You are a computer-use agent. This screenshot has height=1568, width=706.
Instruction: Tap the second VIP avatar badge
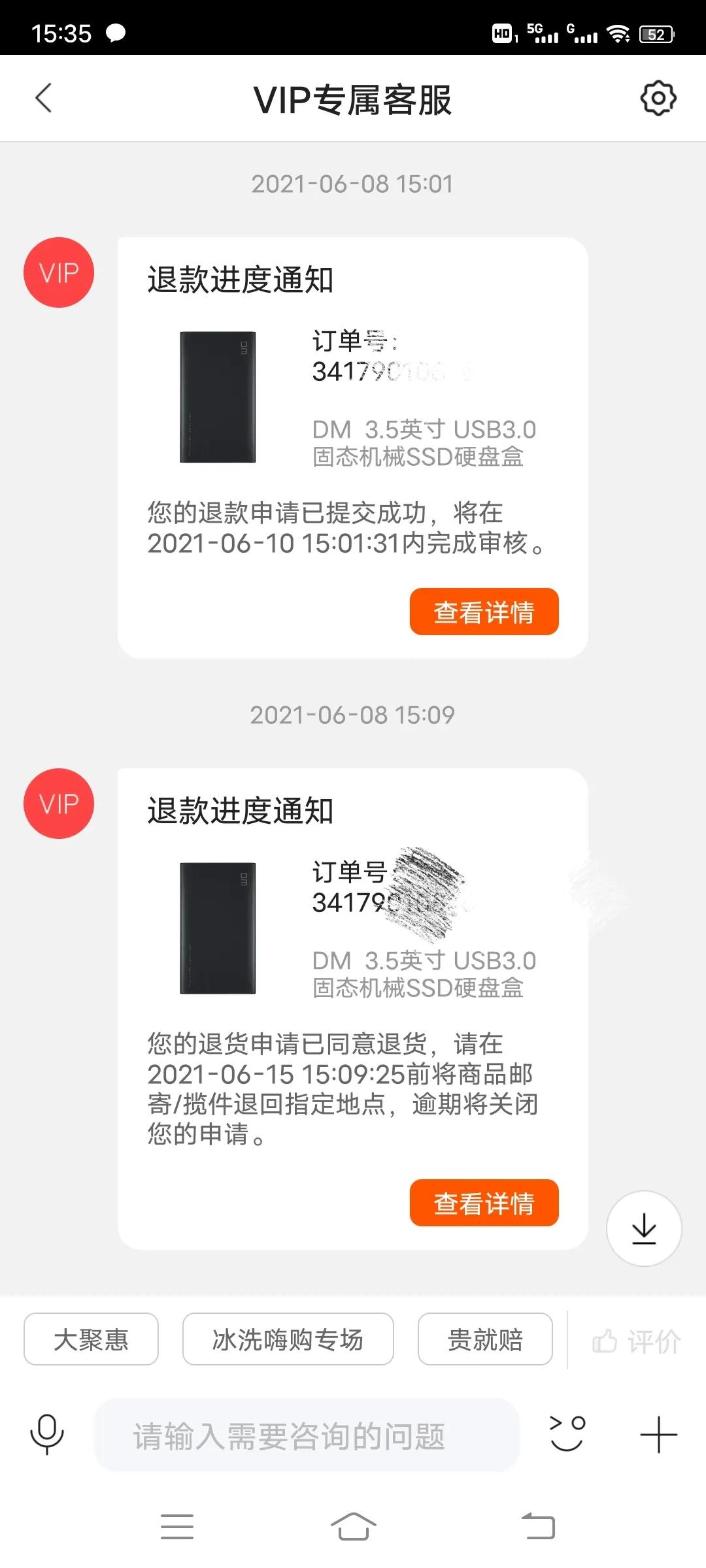coord(58,804)
